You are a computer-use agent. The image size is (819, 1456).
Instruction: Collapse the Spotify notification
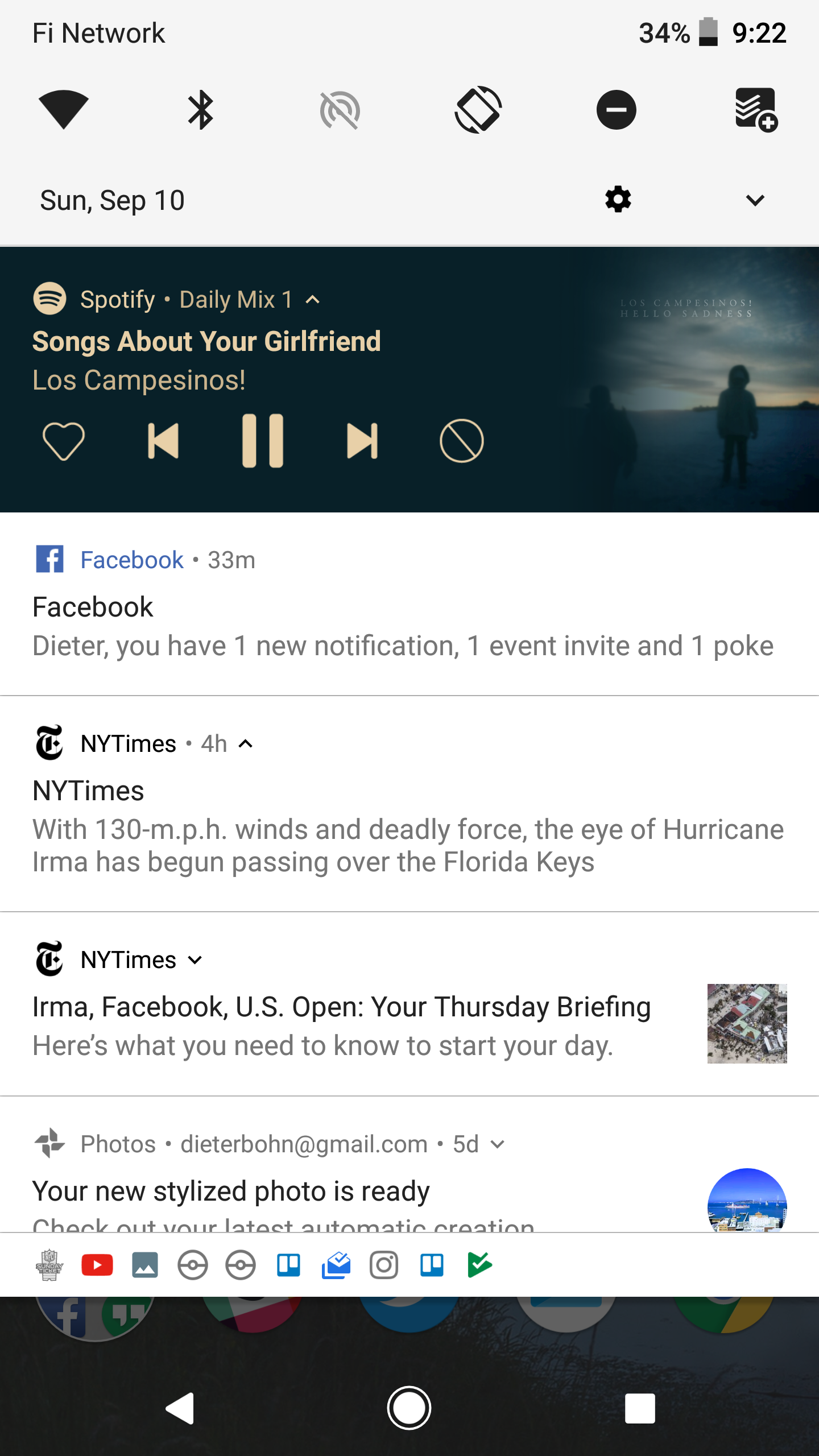pos(313,300)
